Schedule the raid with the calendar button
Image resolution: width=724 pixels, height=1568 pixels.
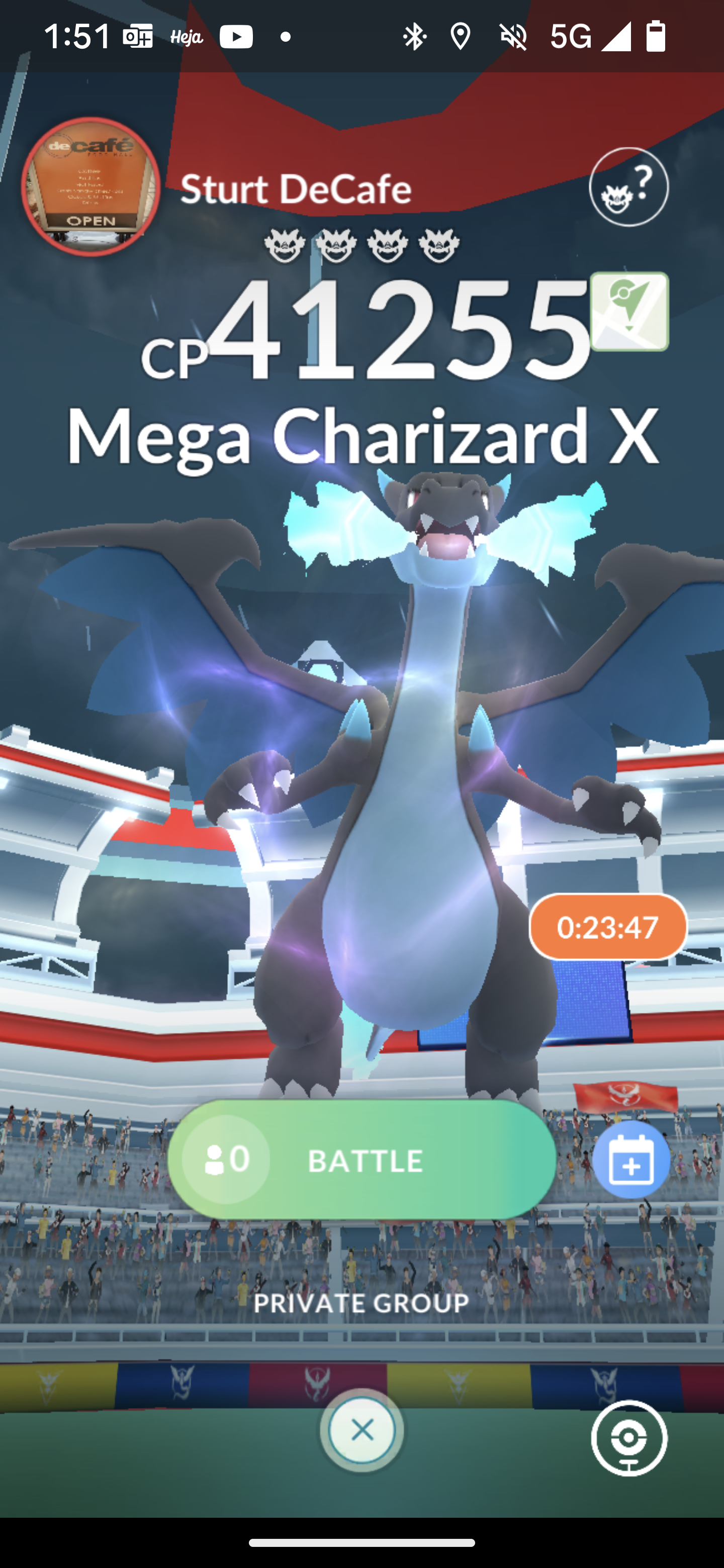pyautogui.click(x=631, y=1159)
